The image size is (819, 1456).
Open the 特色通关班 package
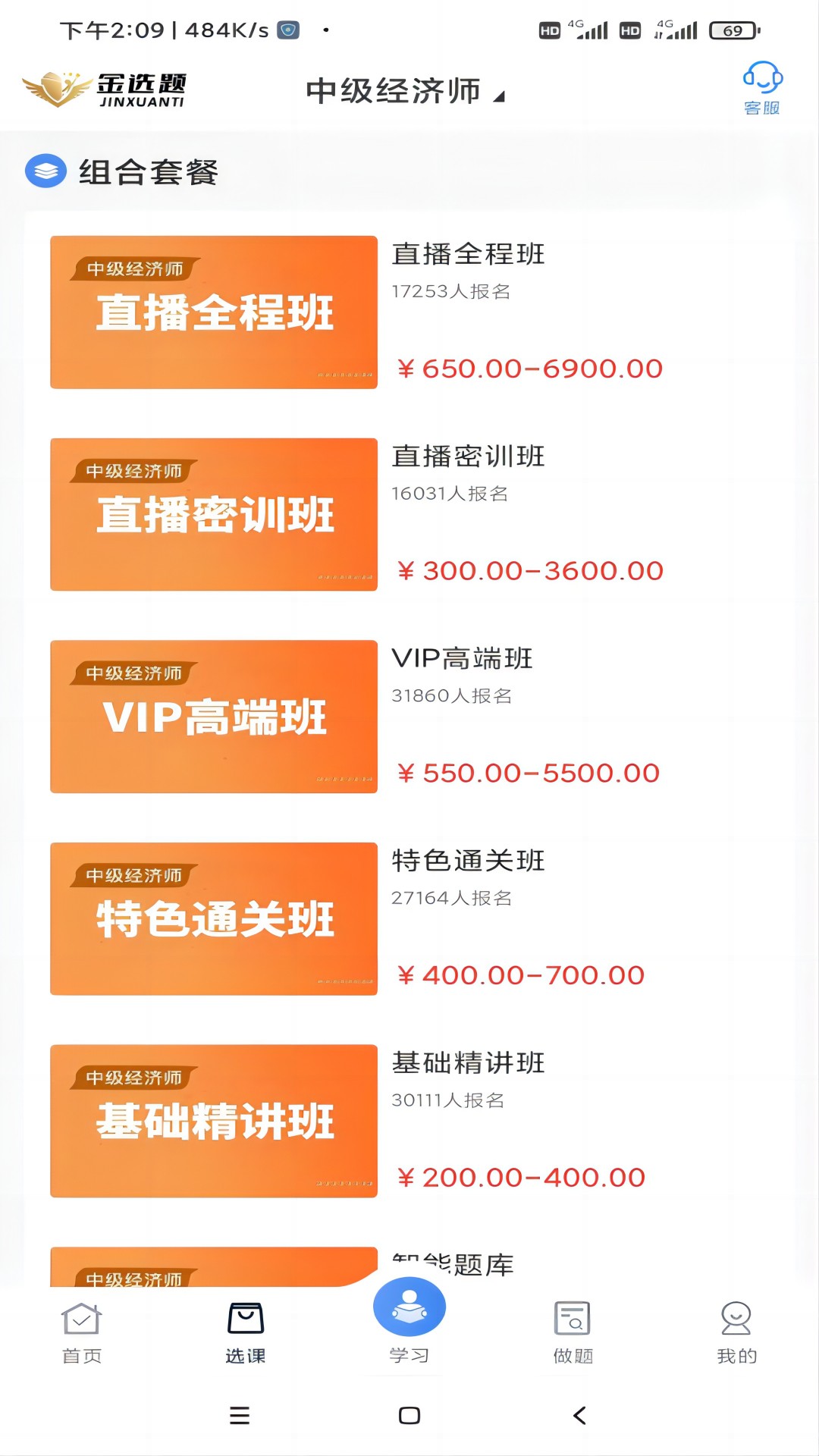[409, 919]
